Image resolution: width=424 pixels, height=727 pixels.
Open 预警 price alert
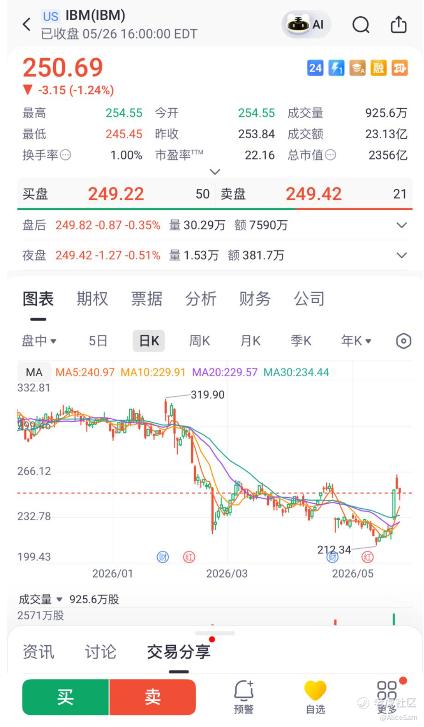[x=244, y=697]
